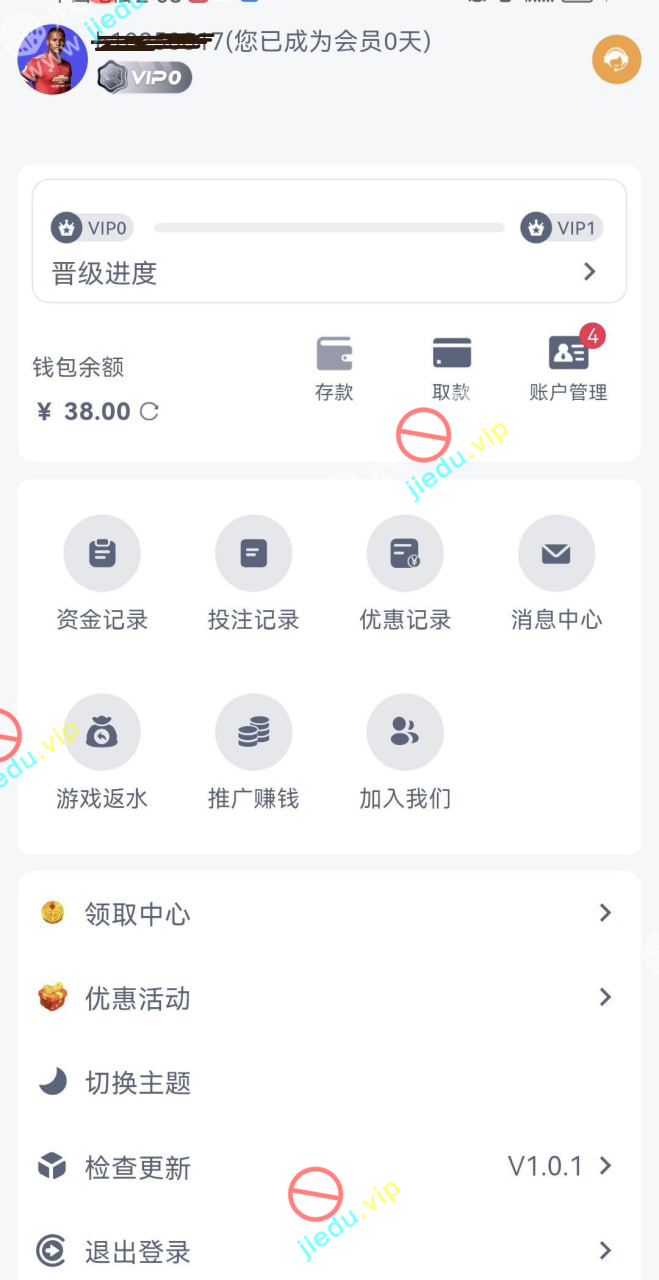Tap the profile avatar picture
This screenshot has height=1280, width=659.
coord(52,60)
